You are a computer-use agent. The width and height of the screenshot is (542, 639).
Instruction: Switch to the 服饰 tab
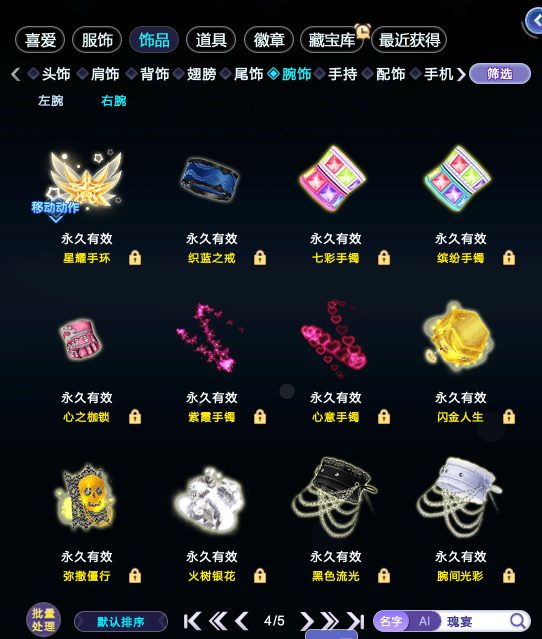pos(97,40)
